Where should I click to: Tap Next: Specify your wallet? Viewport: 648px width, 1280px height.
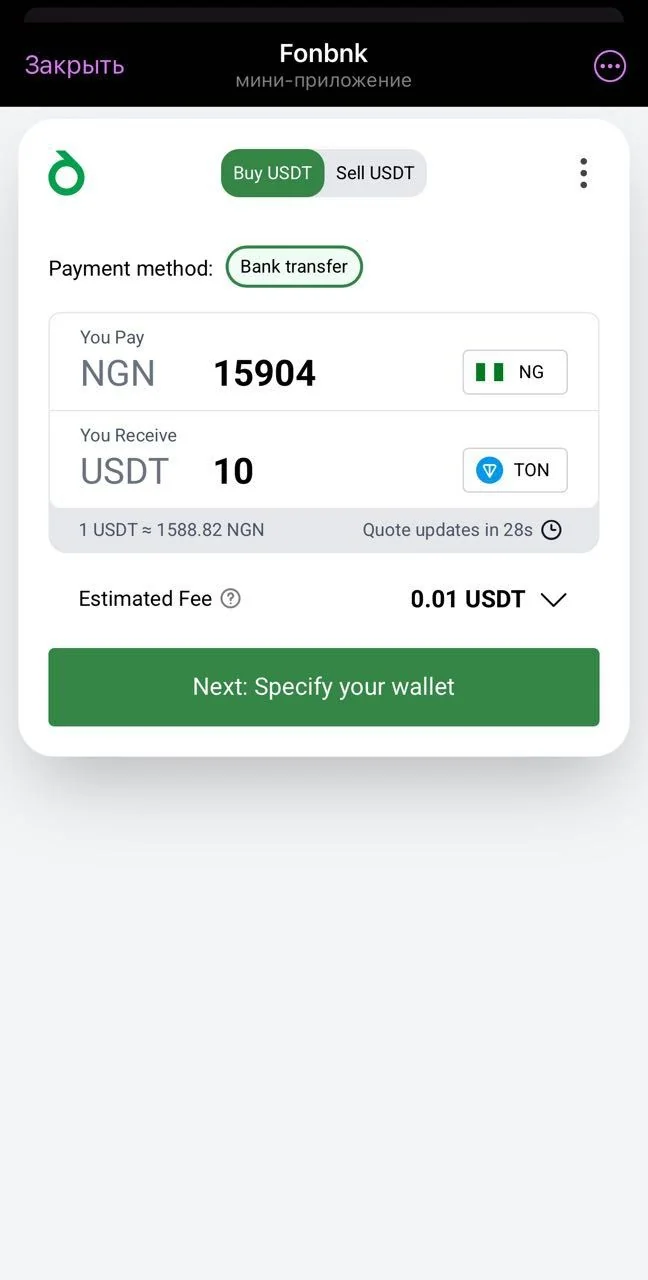pyautogui.click(x=324, y=687)
